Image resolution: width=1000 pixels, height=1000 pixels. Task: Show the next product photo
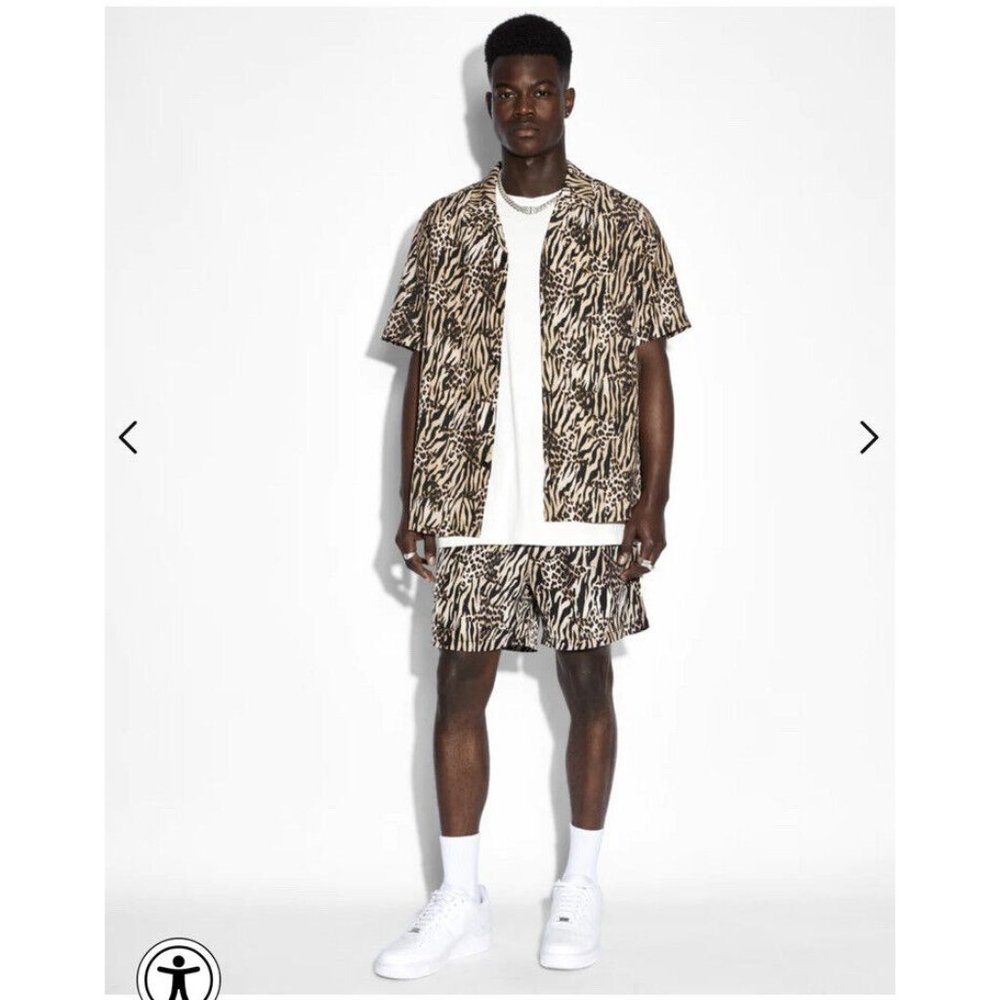[x=869, y=437]
